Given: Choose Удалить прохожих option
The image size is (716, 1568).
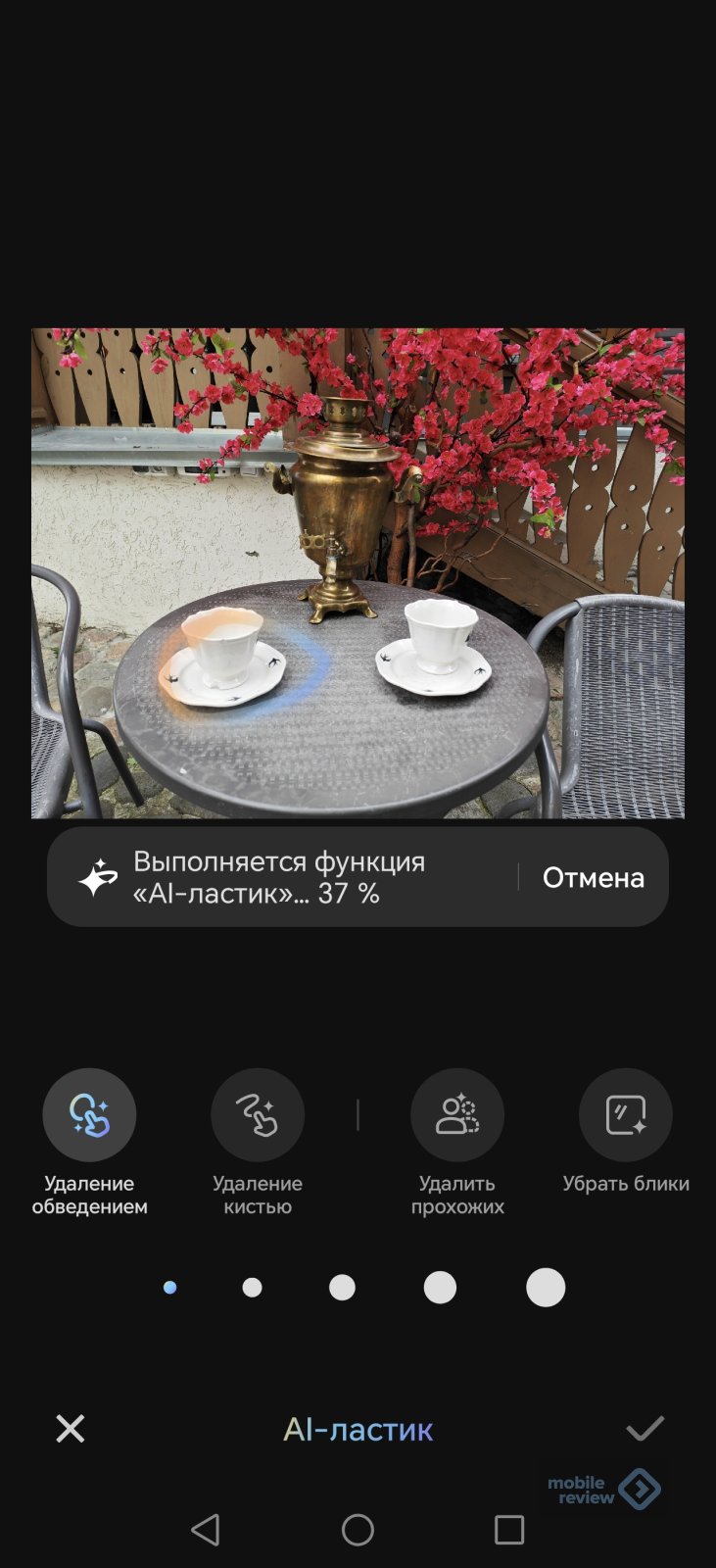Looking at the screenshot, I should coord(457,1115).
